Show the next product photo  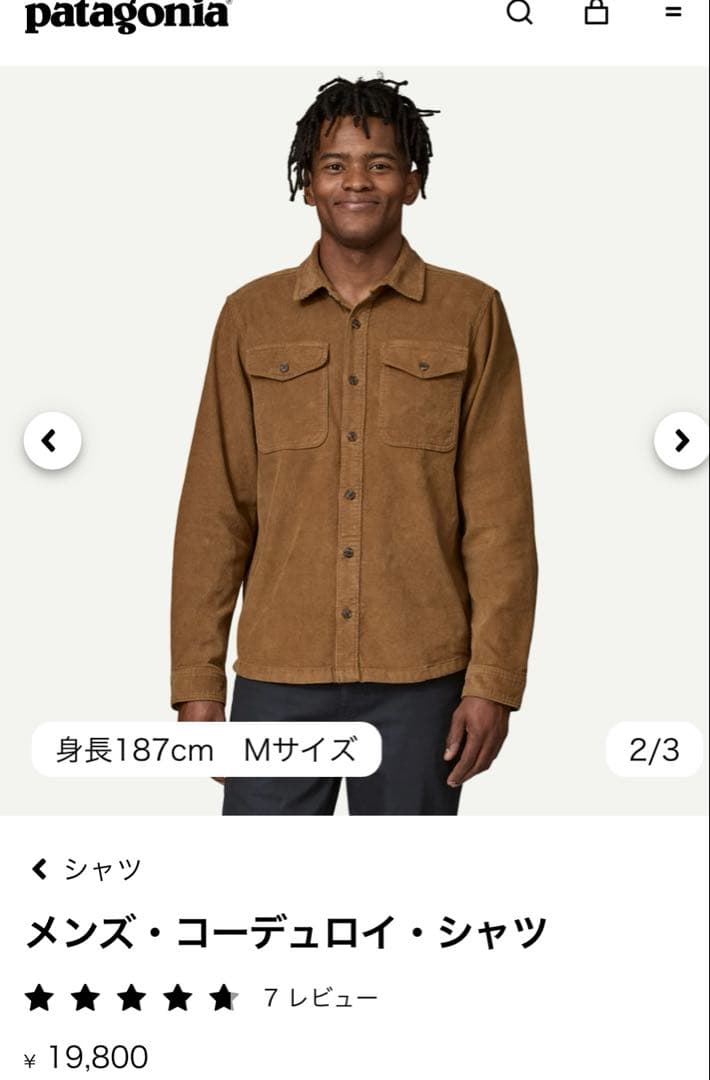681,440
